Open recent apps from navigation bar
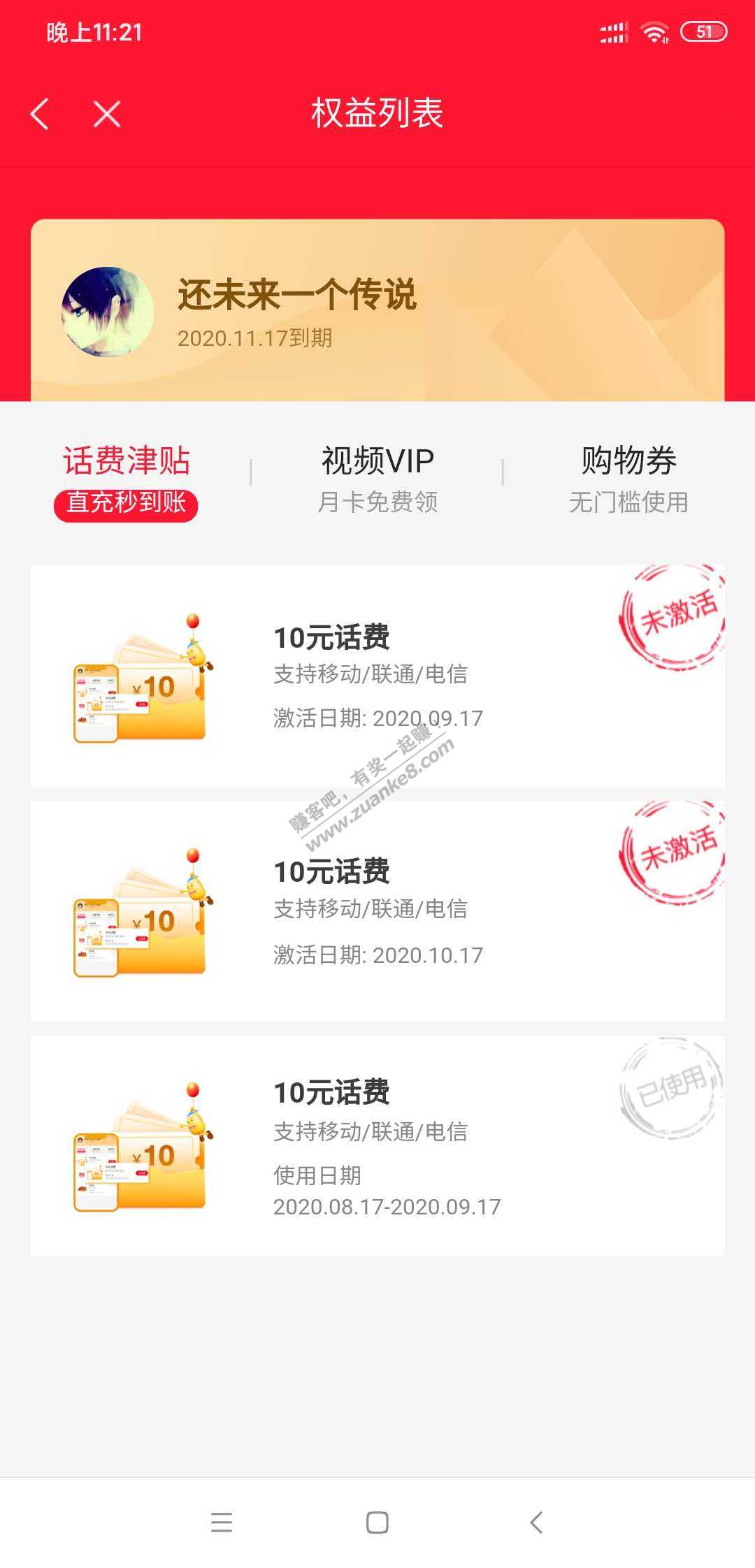Viewport: 755px width, 1568px height. (222, 1523)
